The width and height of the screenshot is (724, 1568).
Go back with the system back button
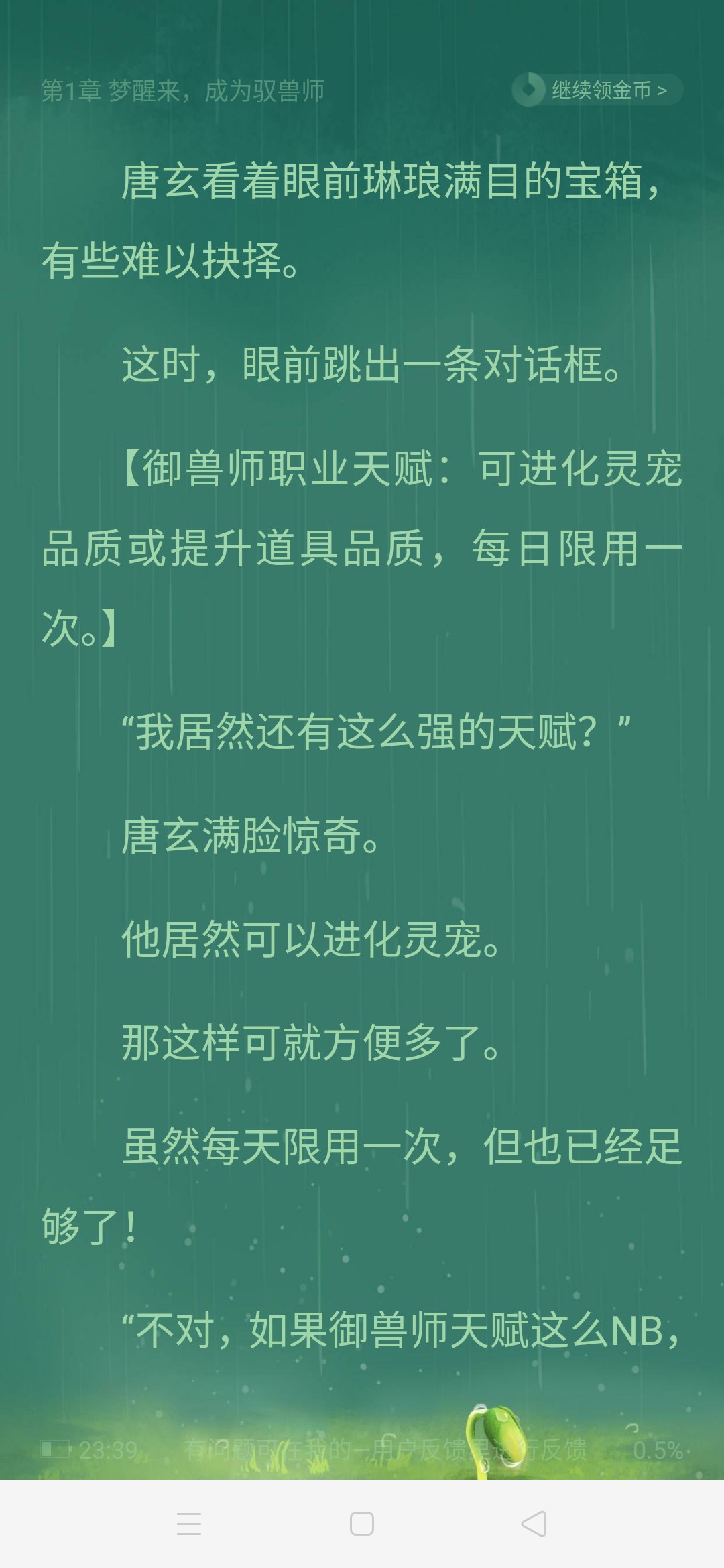(534, 1523)
